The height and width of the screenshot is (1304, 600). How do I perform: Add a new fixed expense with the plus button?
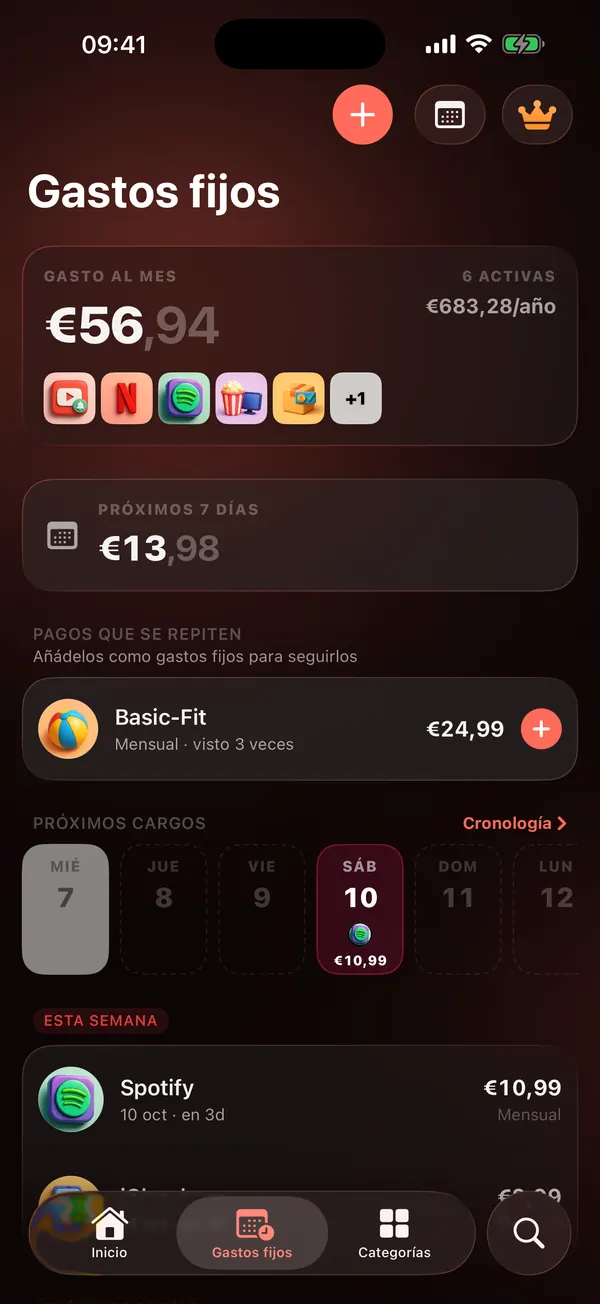pyautogui.click(x=362, y=115)
